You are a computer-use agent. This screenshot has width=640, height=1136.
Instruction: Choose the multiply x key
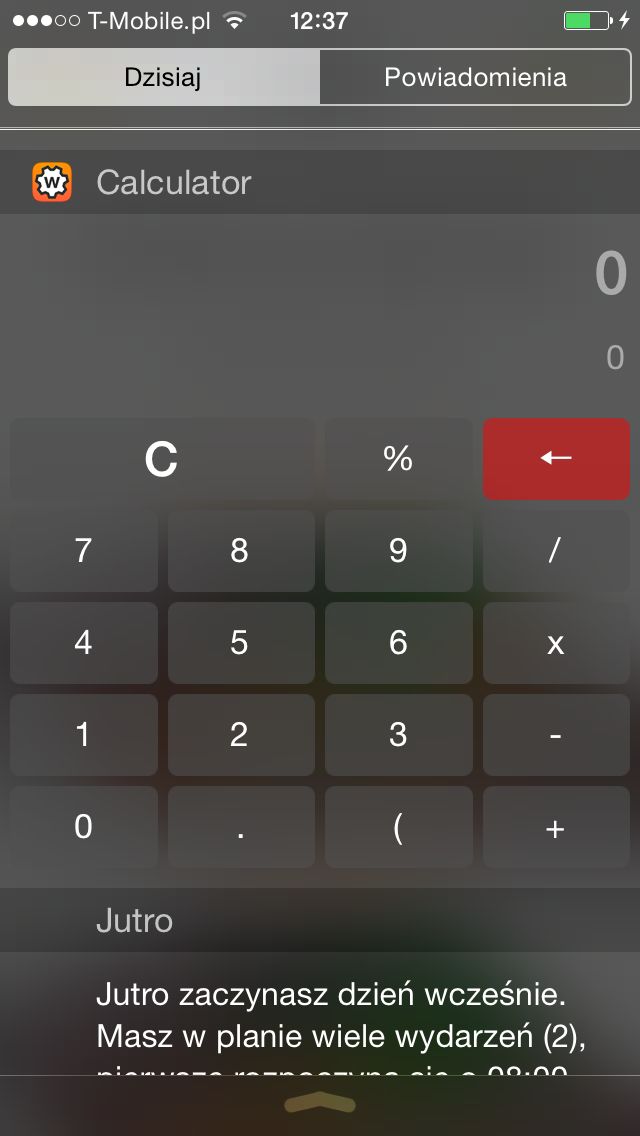click(x=557, y=643)
